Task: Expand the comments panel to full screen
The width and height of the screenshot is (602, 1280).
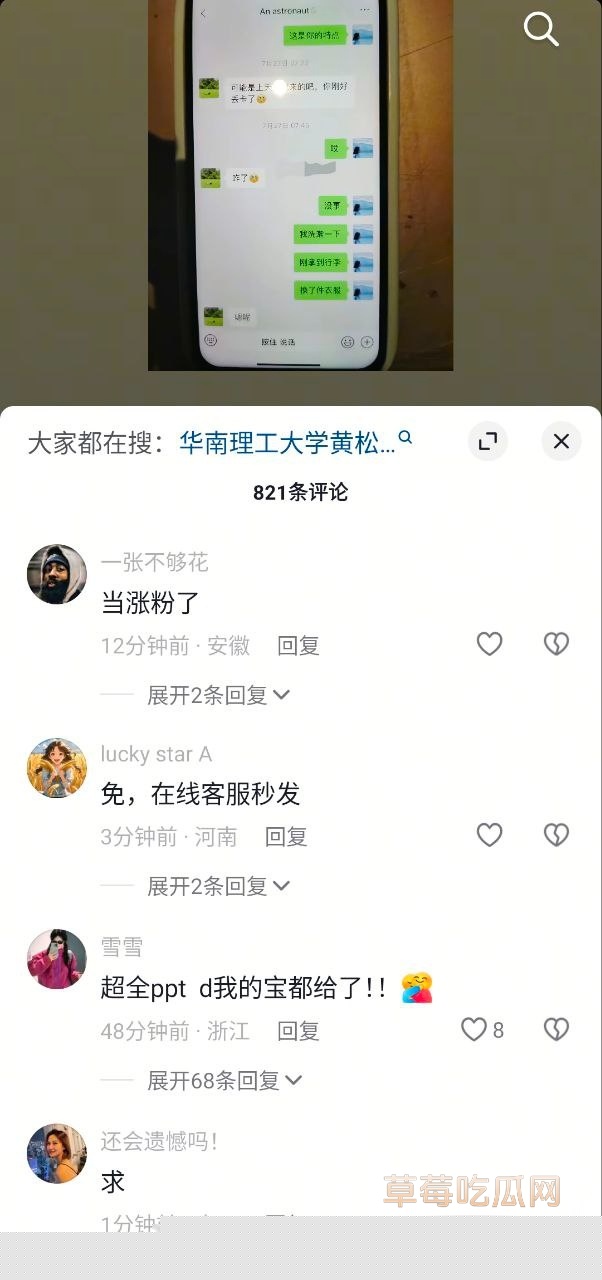Action: tap(488, 441)
